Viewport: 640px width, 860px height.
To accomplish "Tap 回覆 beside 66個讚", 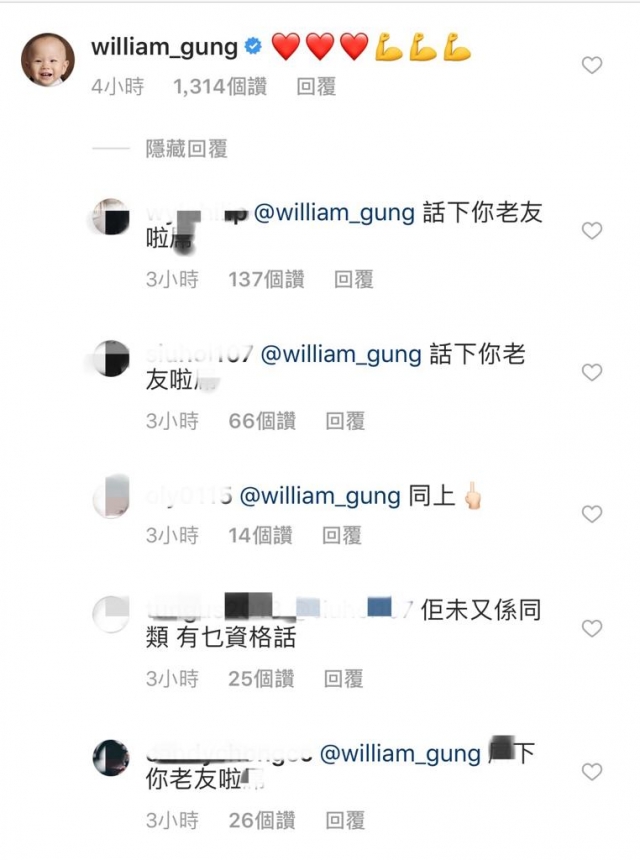I will tap(345, 422).
